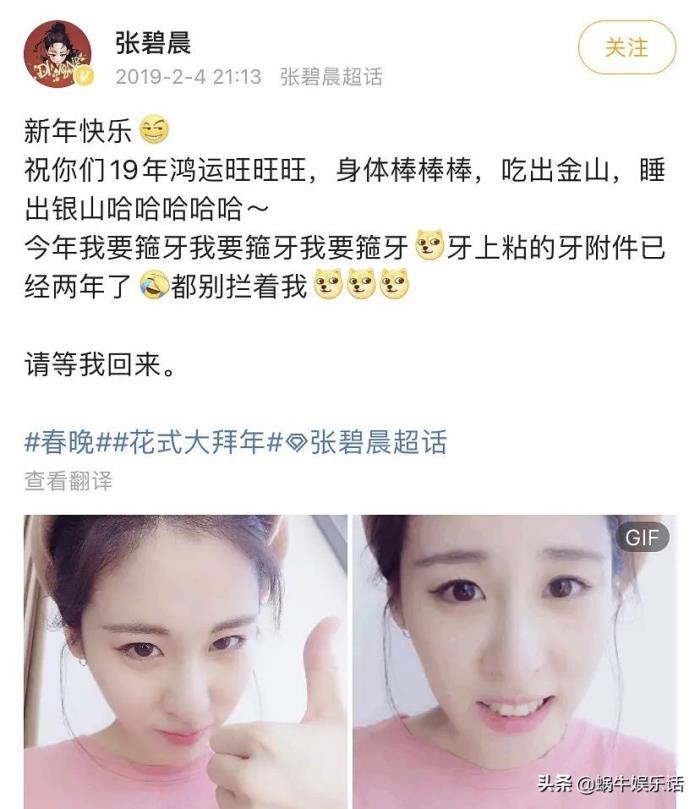Tap 查看翻译 to translate the post

69,481
